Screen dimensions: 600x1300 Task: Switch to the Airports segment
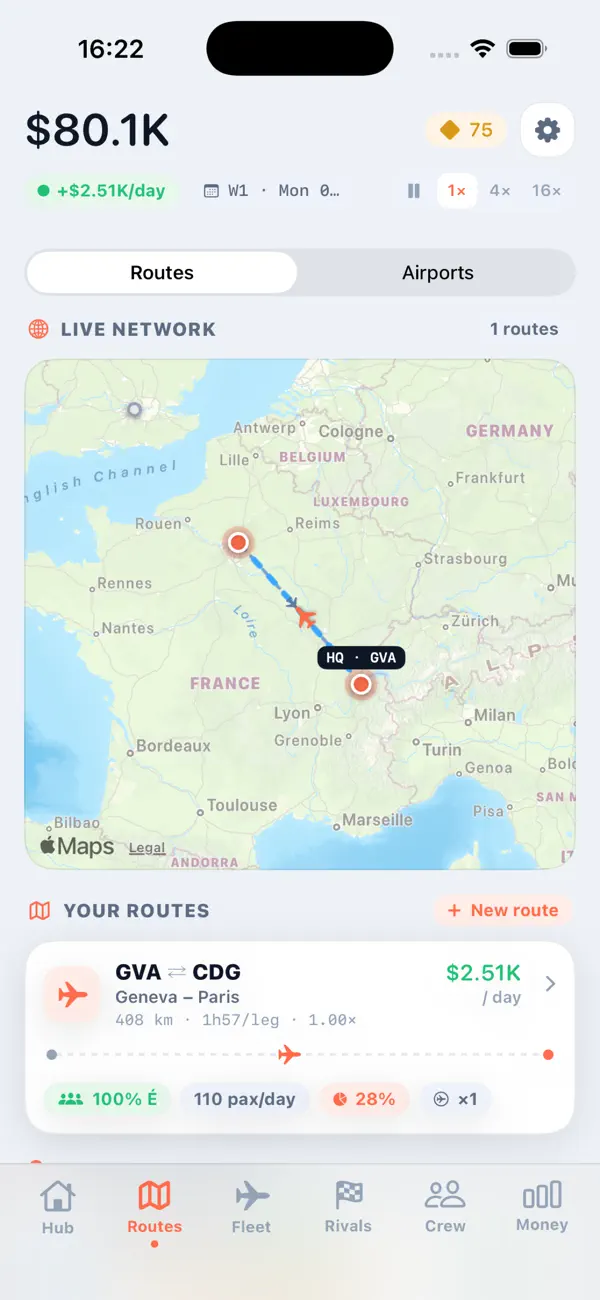438,273
